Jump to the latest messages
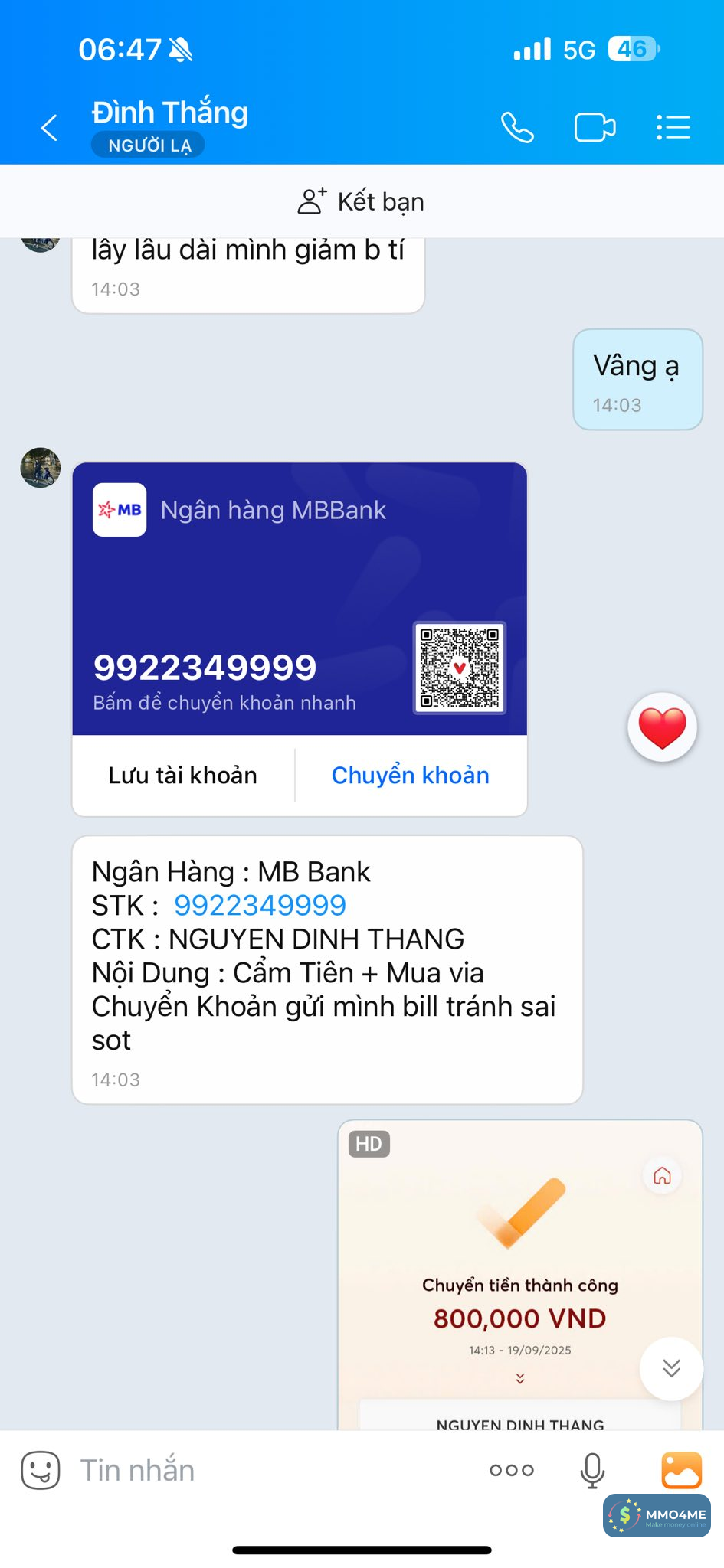724x1568 pixels. click(x=671, y=1368)
